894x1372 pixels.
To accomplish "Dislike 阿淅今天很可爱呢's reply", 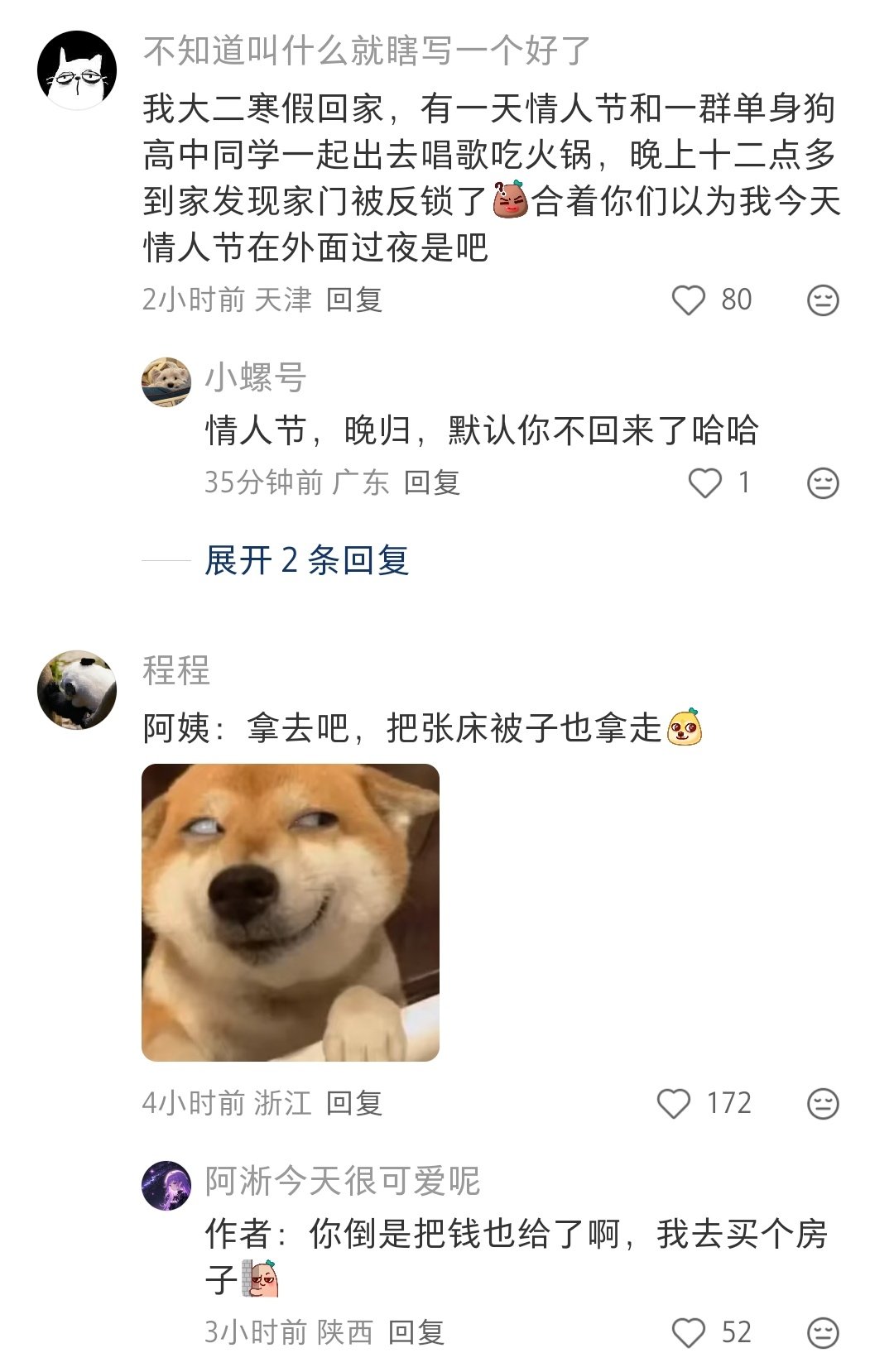I will coord(823,1332).
